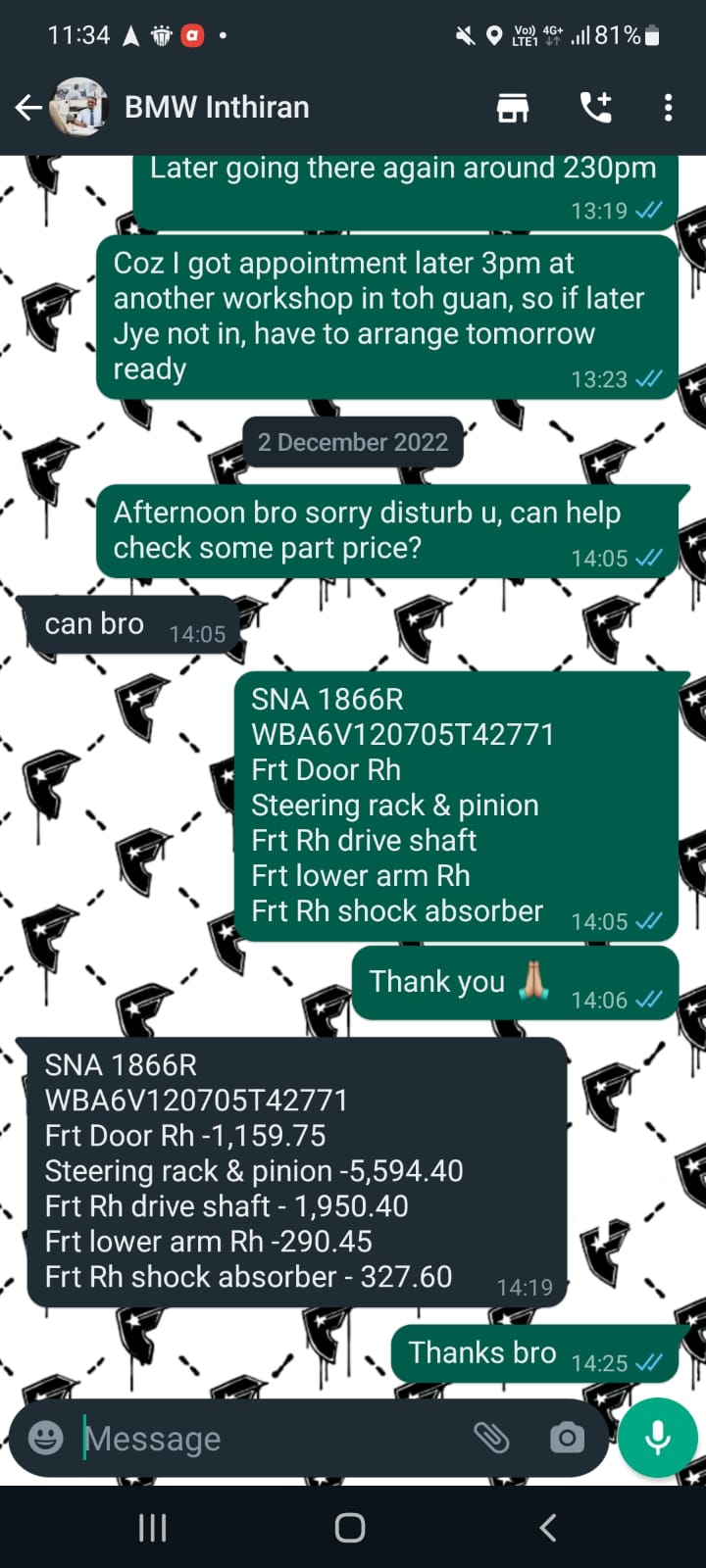The image size is (706, 1568).
Task: Open the camera to send a photo
Action: pos(567,1438)
